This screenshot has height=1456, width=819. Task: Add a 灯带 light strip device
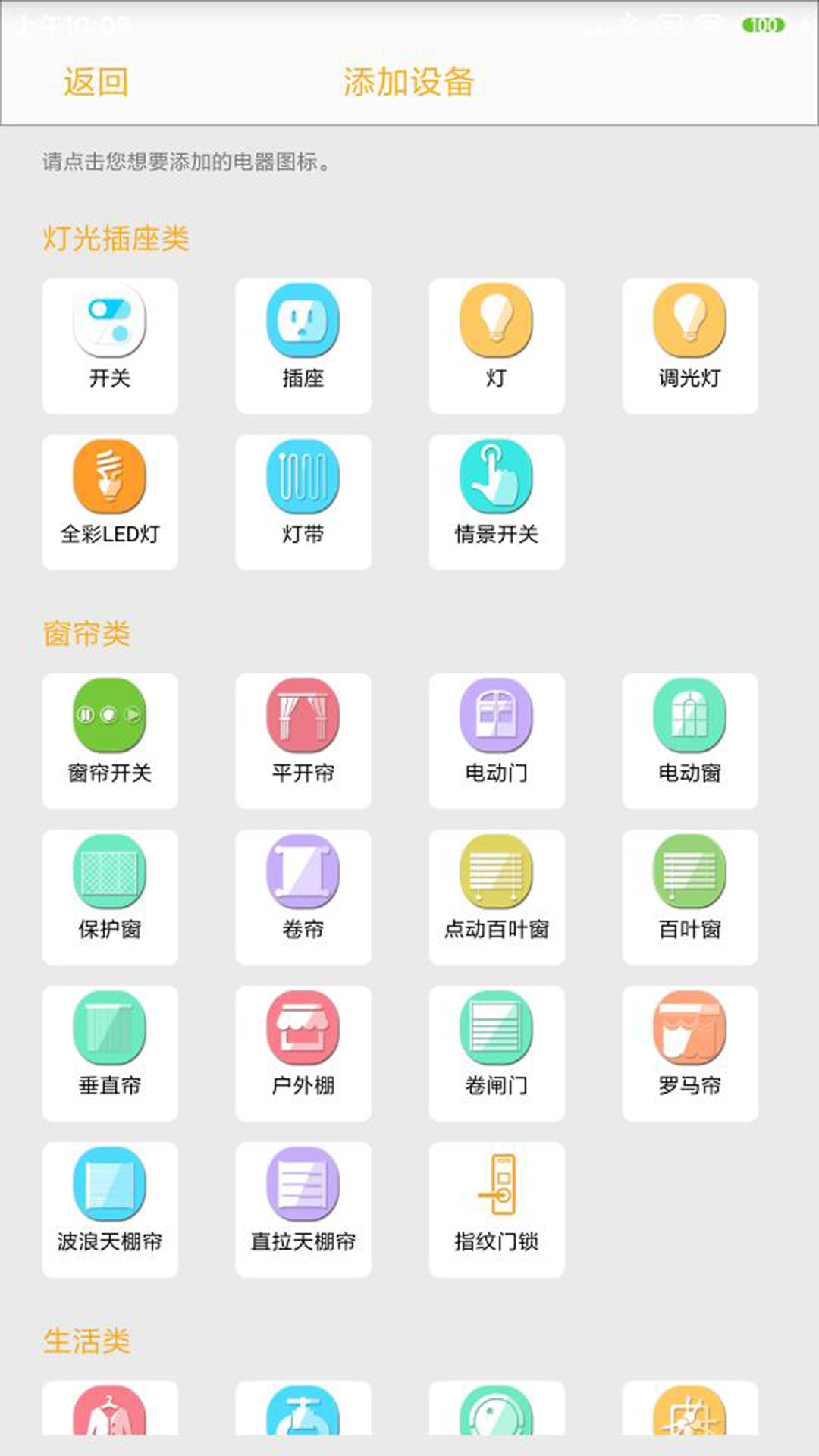tap(303, 500)
